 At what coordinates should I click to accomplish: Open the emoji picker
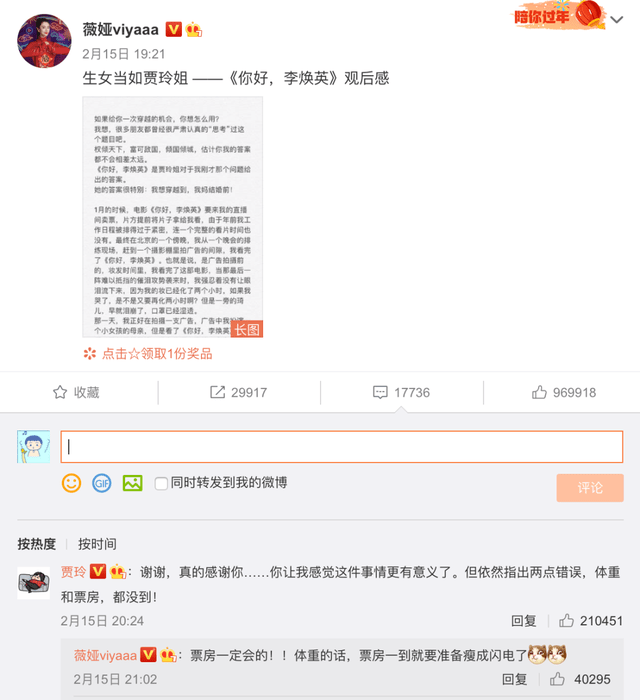(x=71, y=483)
